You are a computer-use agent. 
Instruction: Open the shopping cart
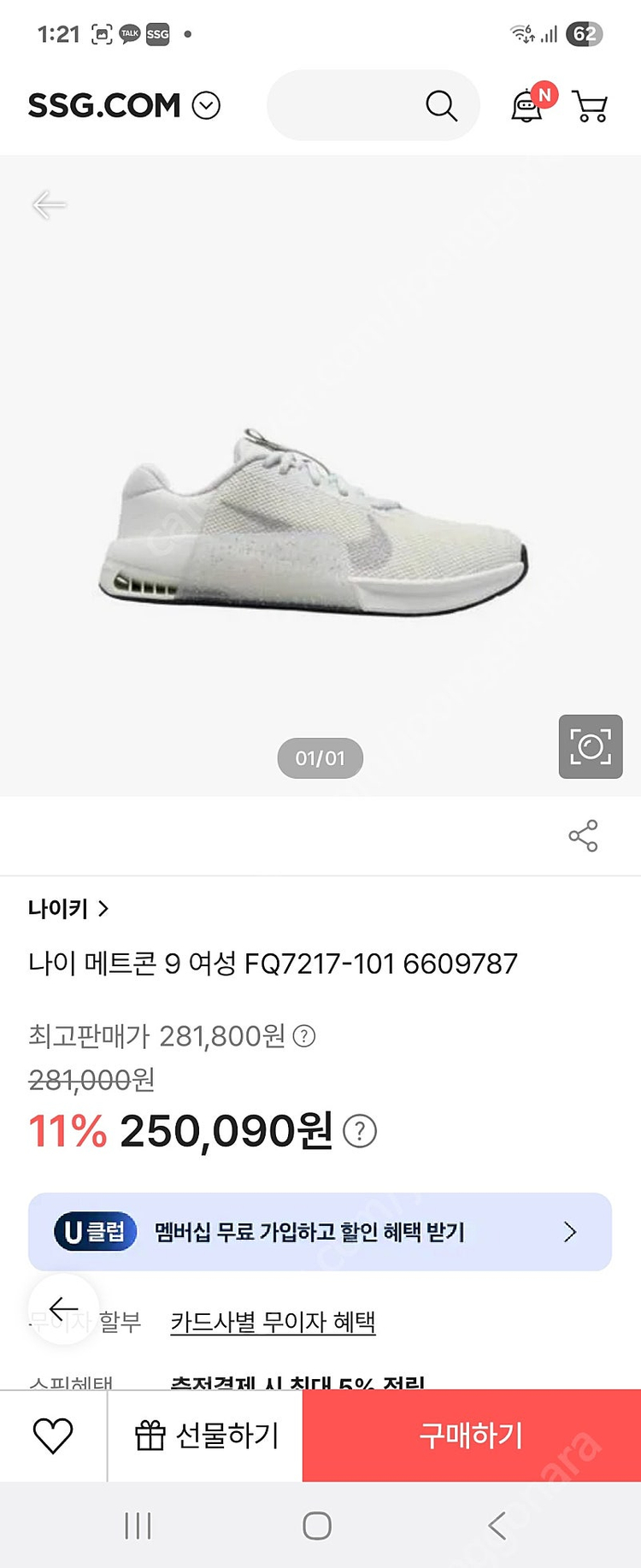point(590,106)
